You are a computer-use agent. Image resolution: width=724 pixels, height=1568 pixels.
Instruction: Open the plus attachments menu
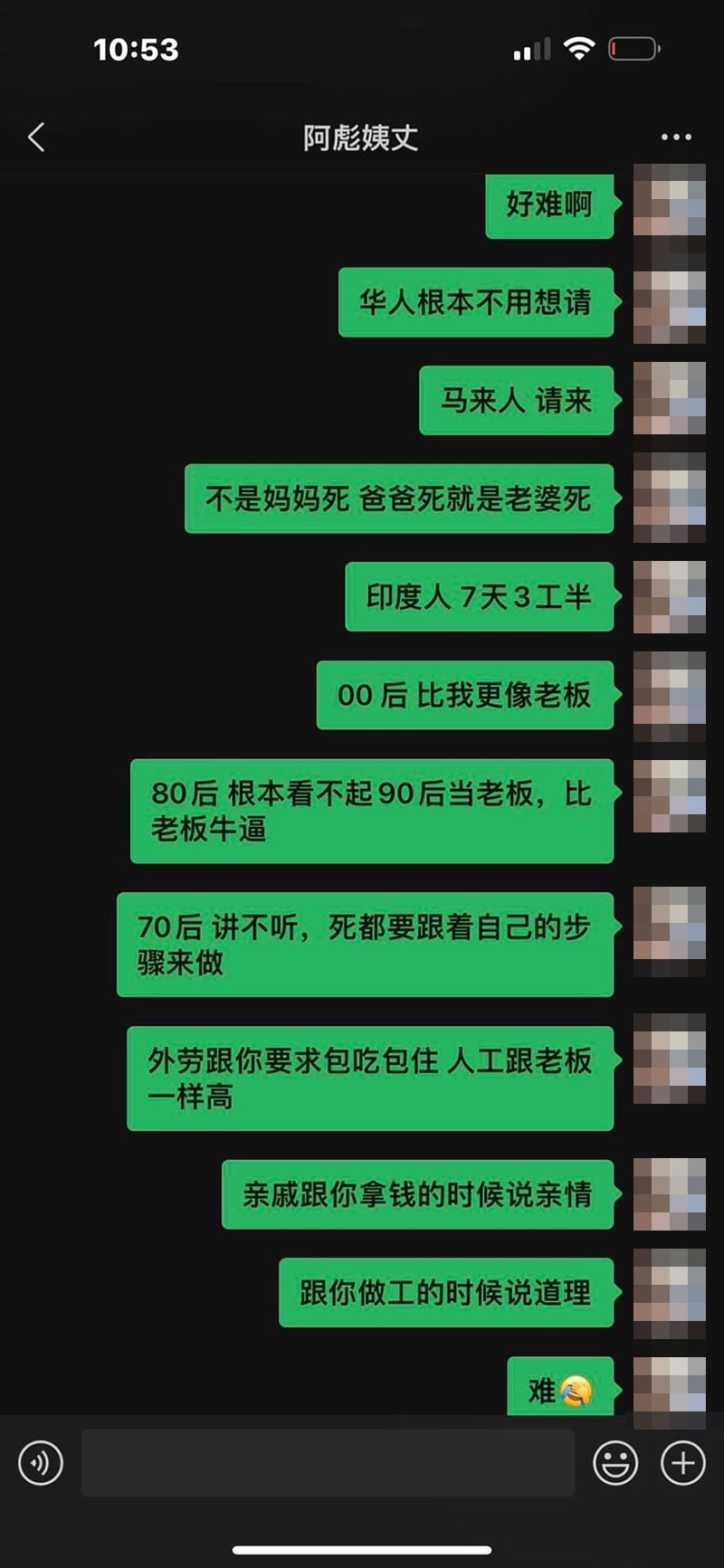click(682, 1463)
